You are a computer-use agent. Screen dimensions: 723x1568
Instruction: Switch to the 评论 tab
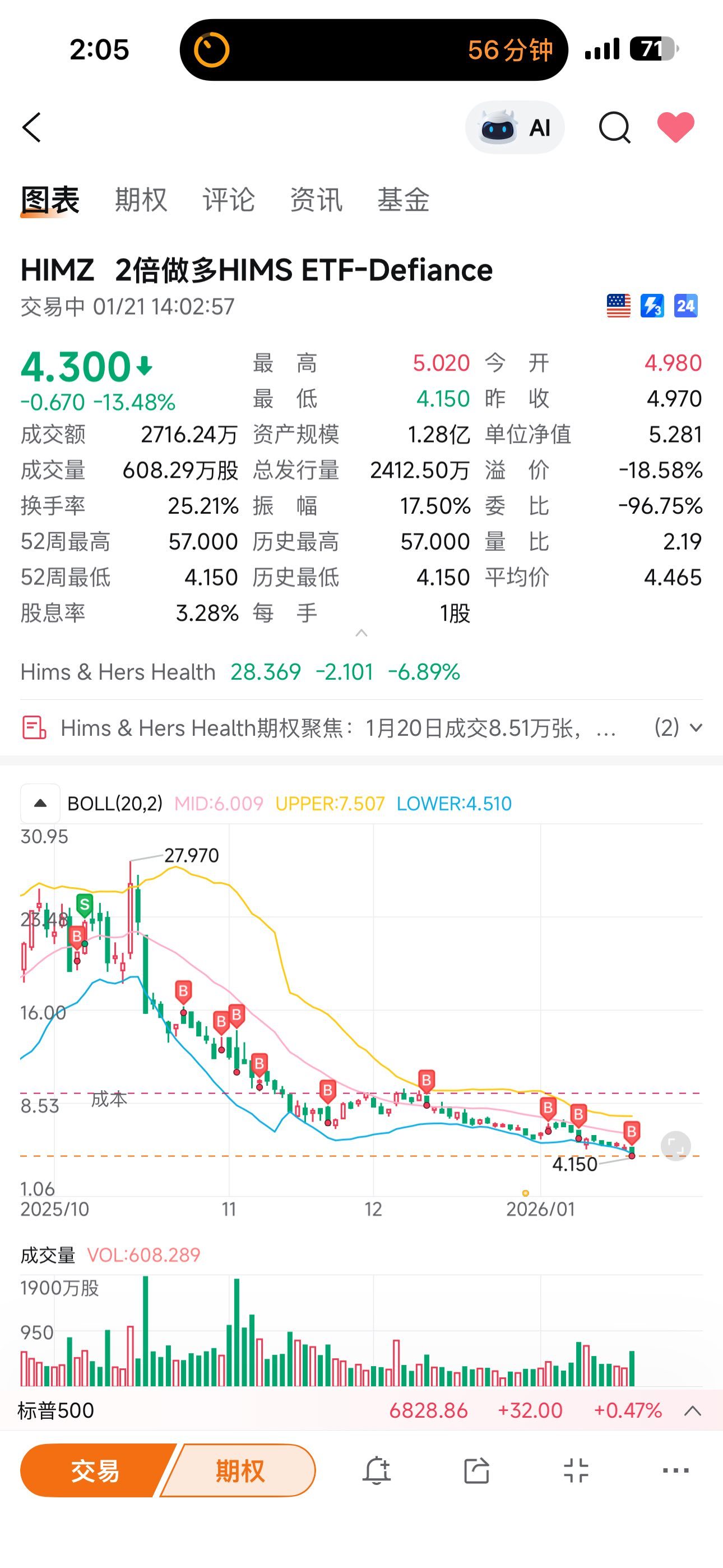[228, 200]
